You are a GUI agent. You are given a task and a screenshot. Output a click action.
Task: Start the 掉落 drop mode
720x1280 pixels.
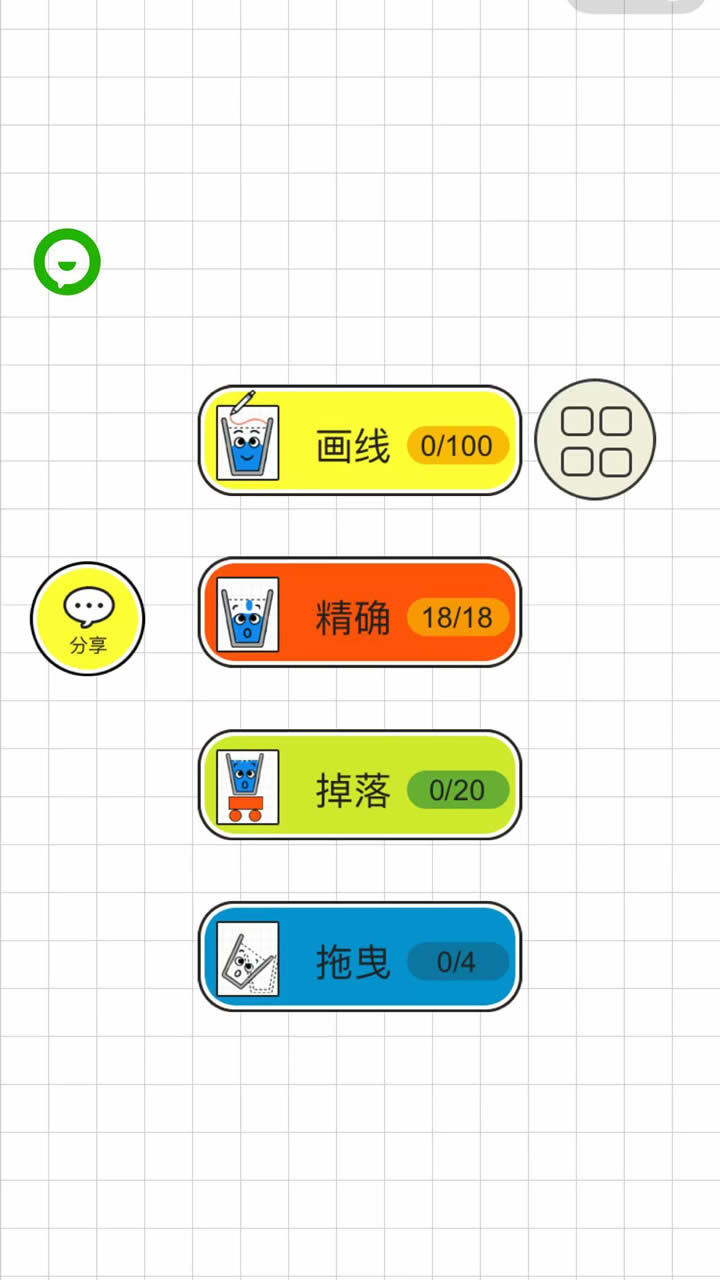pyautogui.click(x=359, y=785)
